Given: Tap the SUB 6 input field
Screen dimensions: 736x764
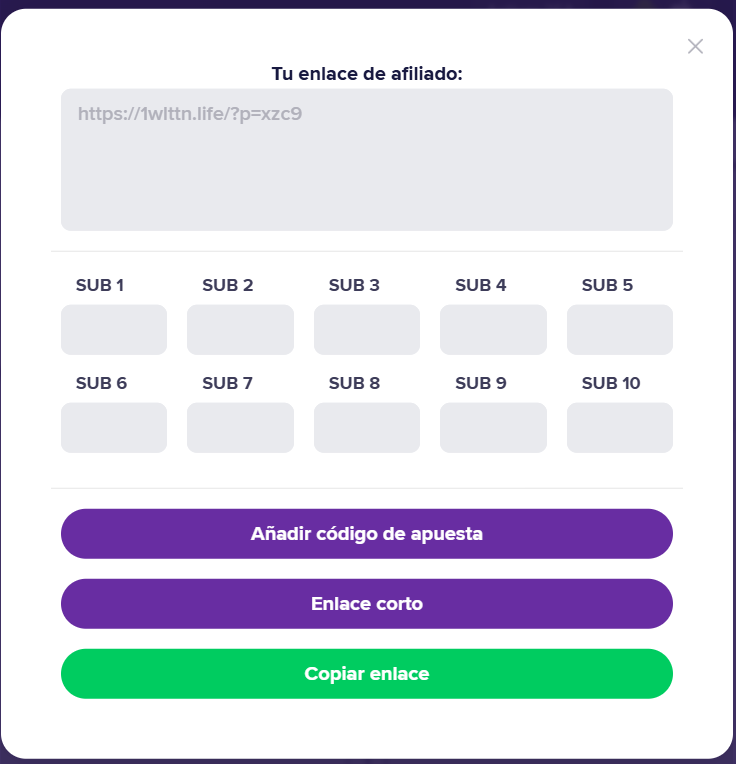Looking at the screenshot, I should [x=114, y=428].
